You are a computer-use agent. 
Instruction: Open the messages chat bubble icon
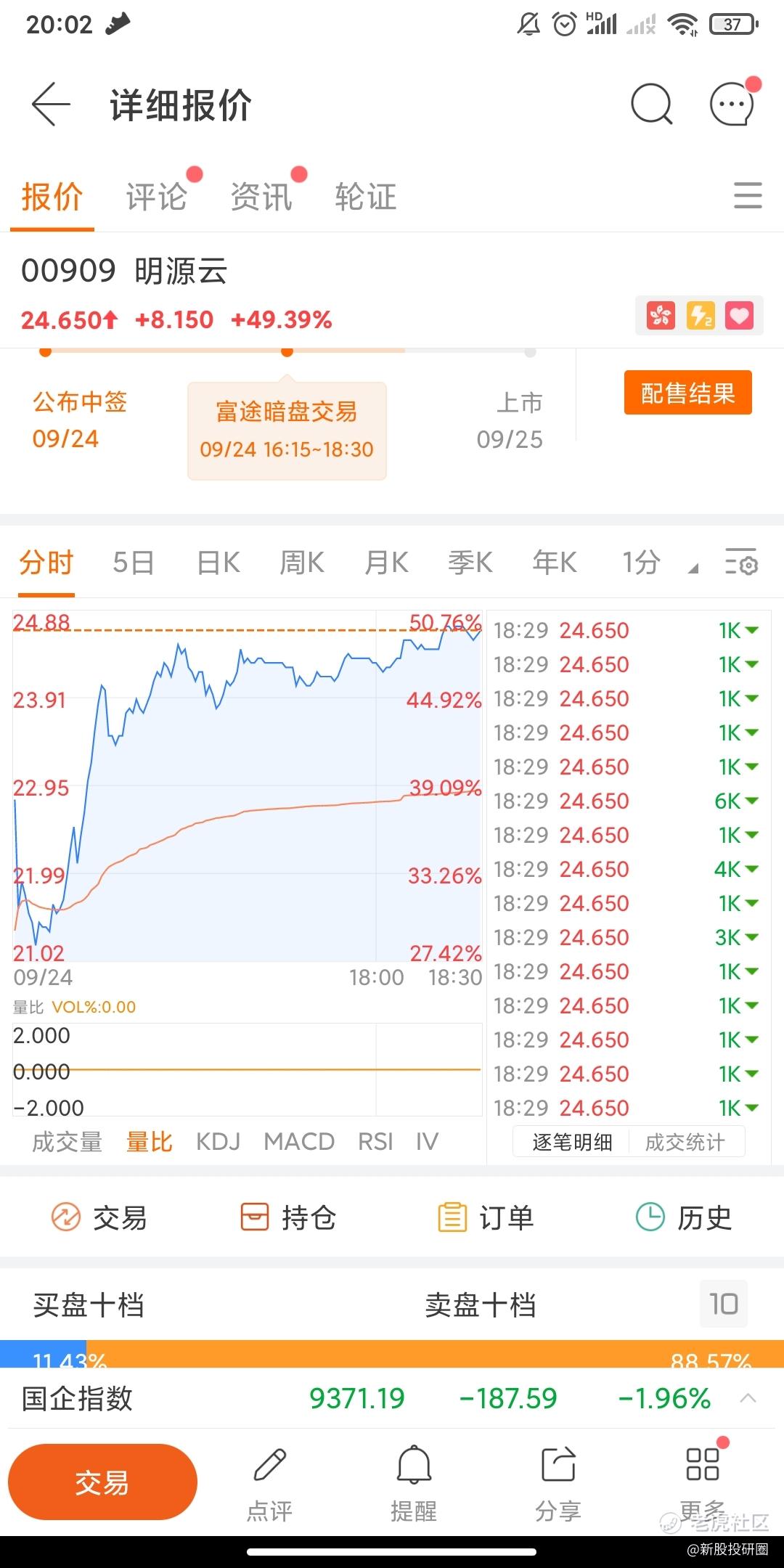coord(732,105)
